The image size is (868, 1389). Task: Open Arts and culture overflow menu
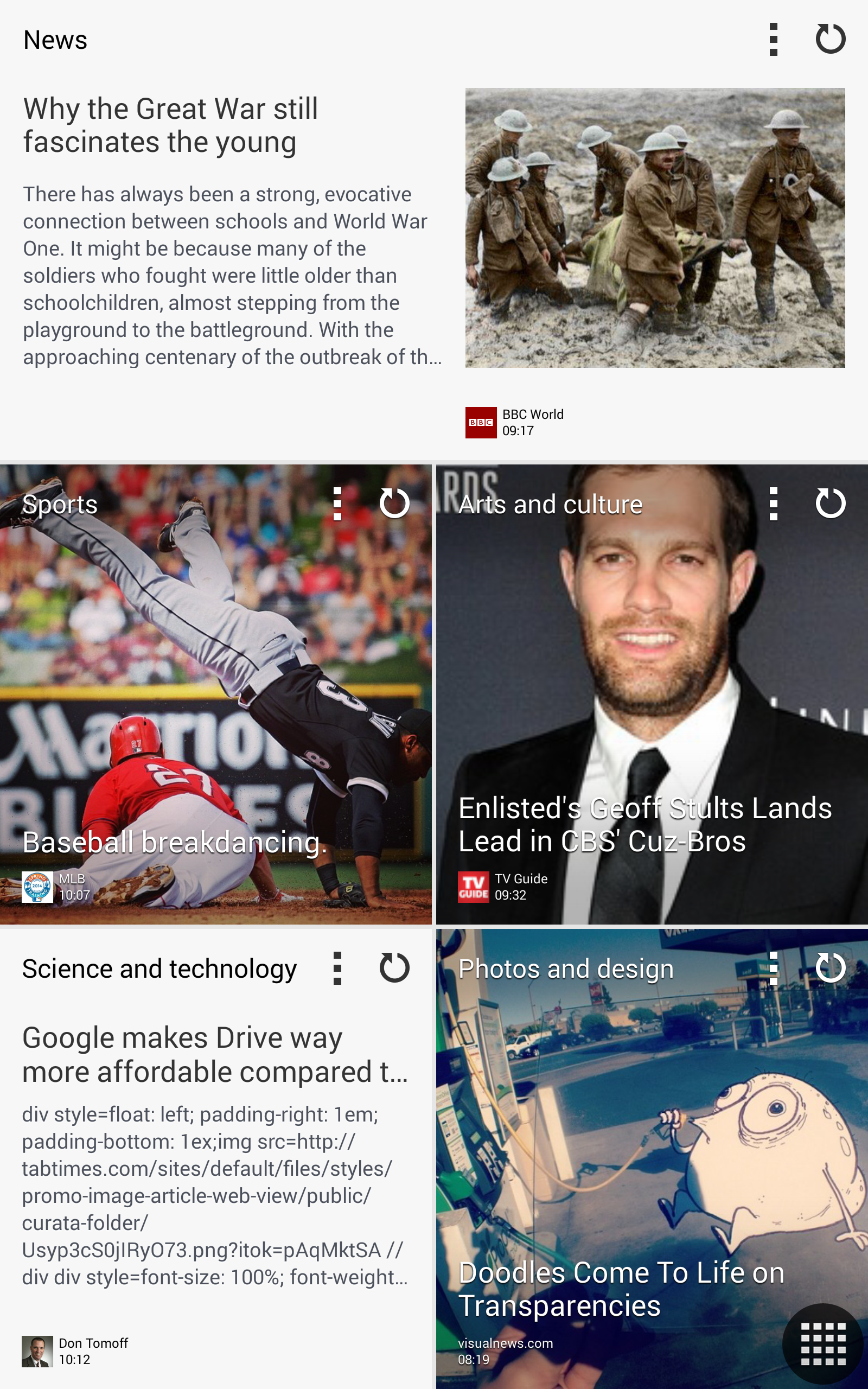[x=773, y=504]
